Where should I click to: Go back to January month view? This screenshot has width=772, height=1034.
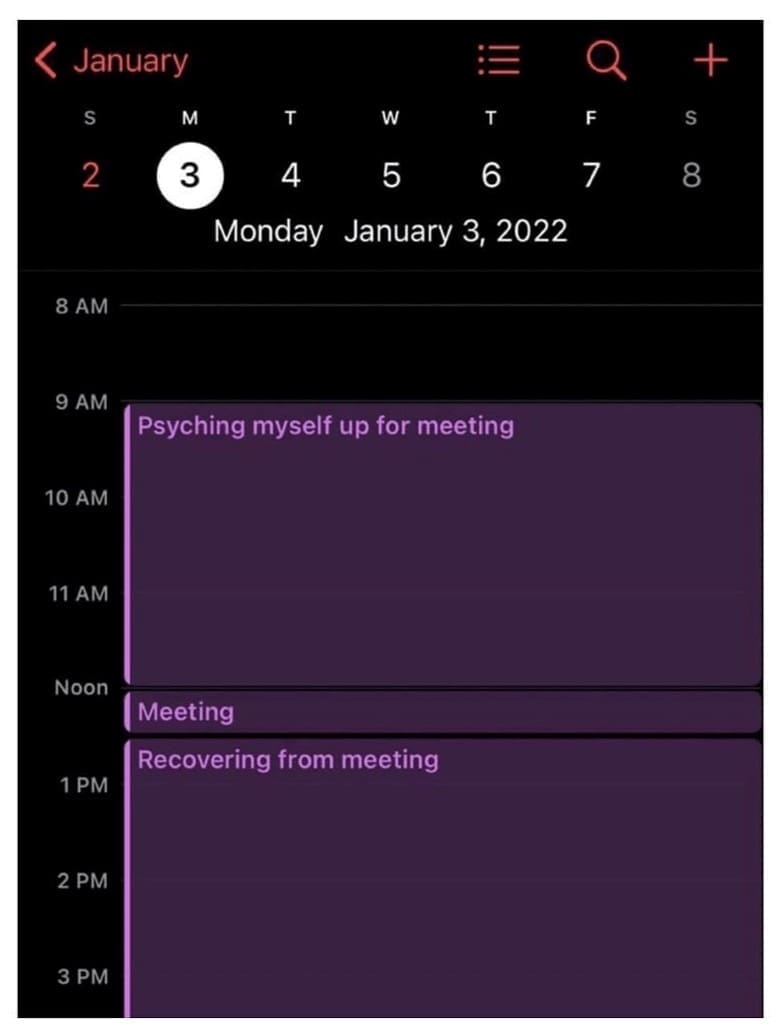(110, 61)
